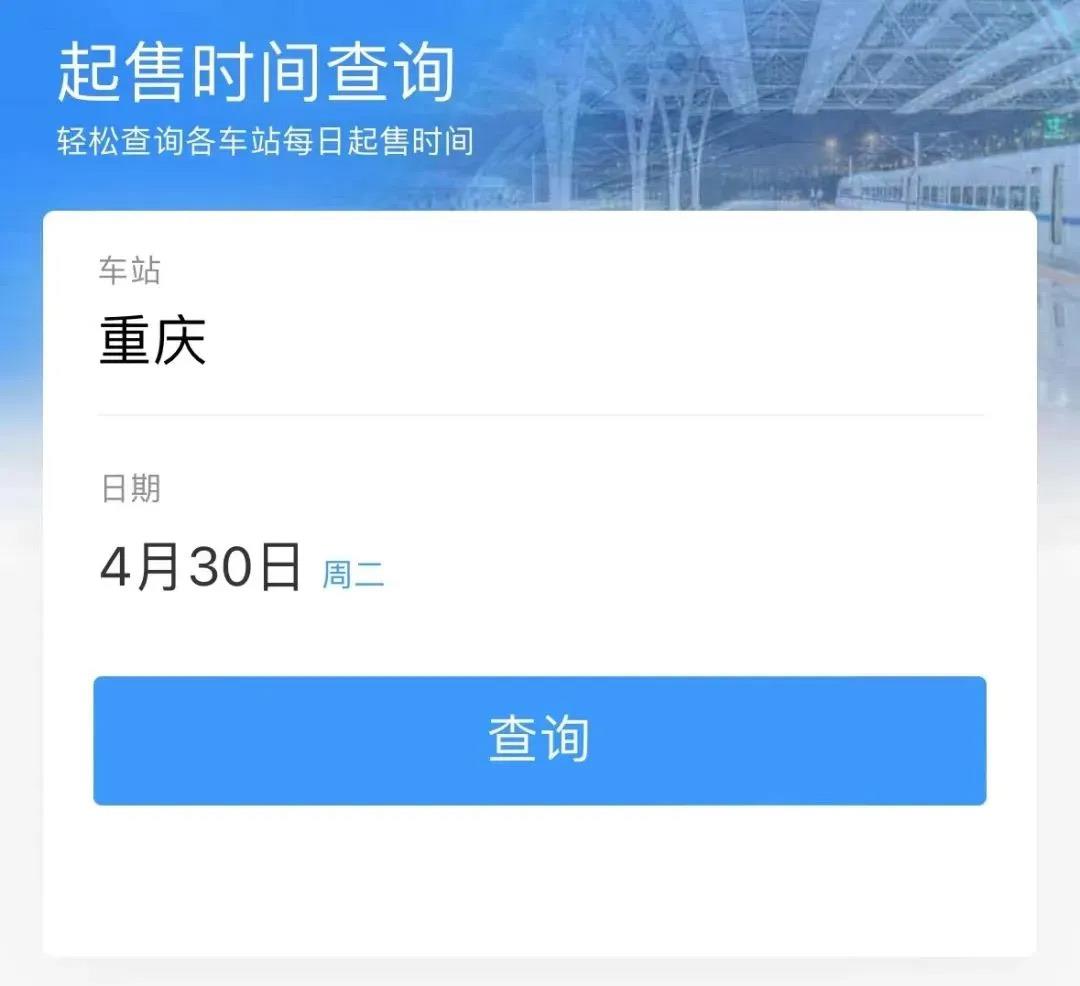Change the station field showing 重庆
This screenshot has width=1080, height=986.
coord(153,342)
